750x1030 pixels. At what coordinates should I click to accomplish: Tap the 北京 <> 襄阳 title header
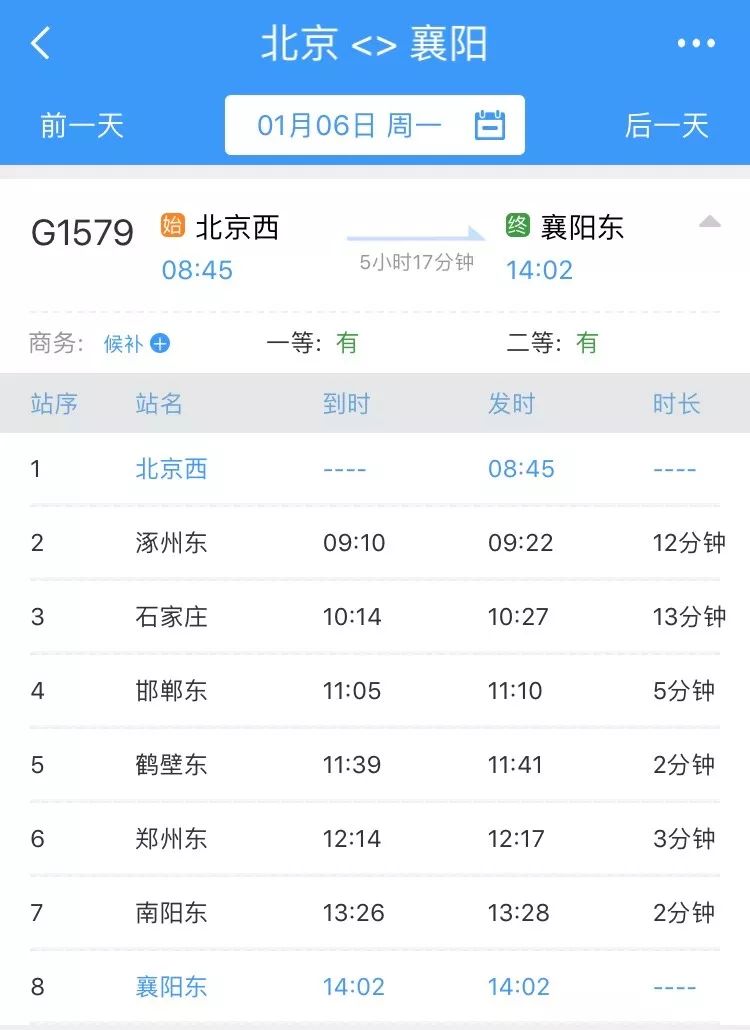(375, 44)
